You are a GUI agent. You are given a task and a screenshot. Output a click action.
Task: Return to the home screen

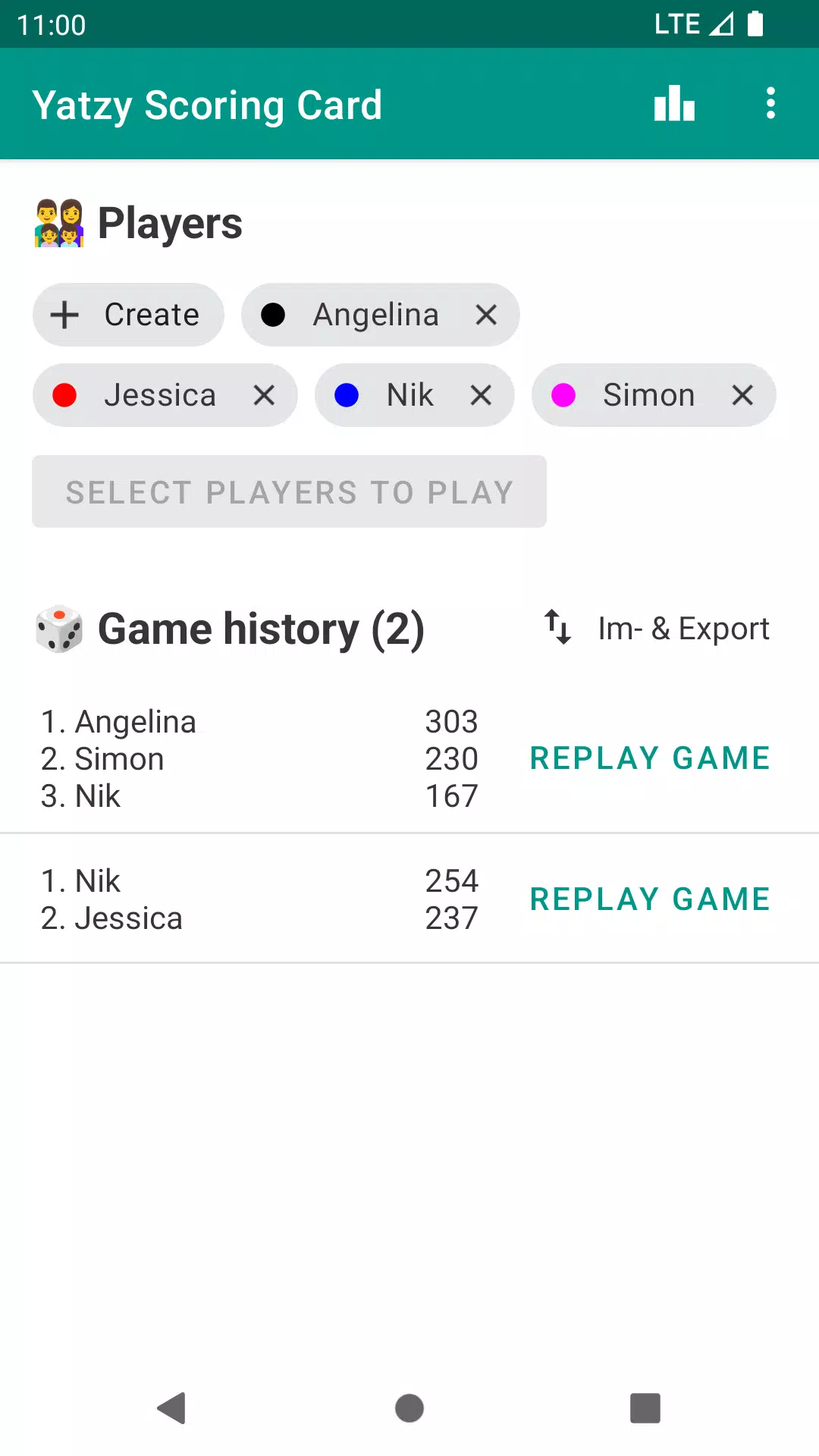tap(409, 1408)
